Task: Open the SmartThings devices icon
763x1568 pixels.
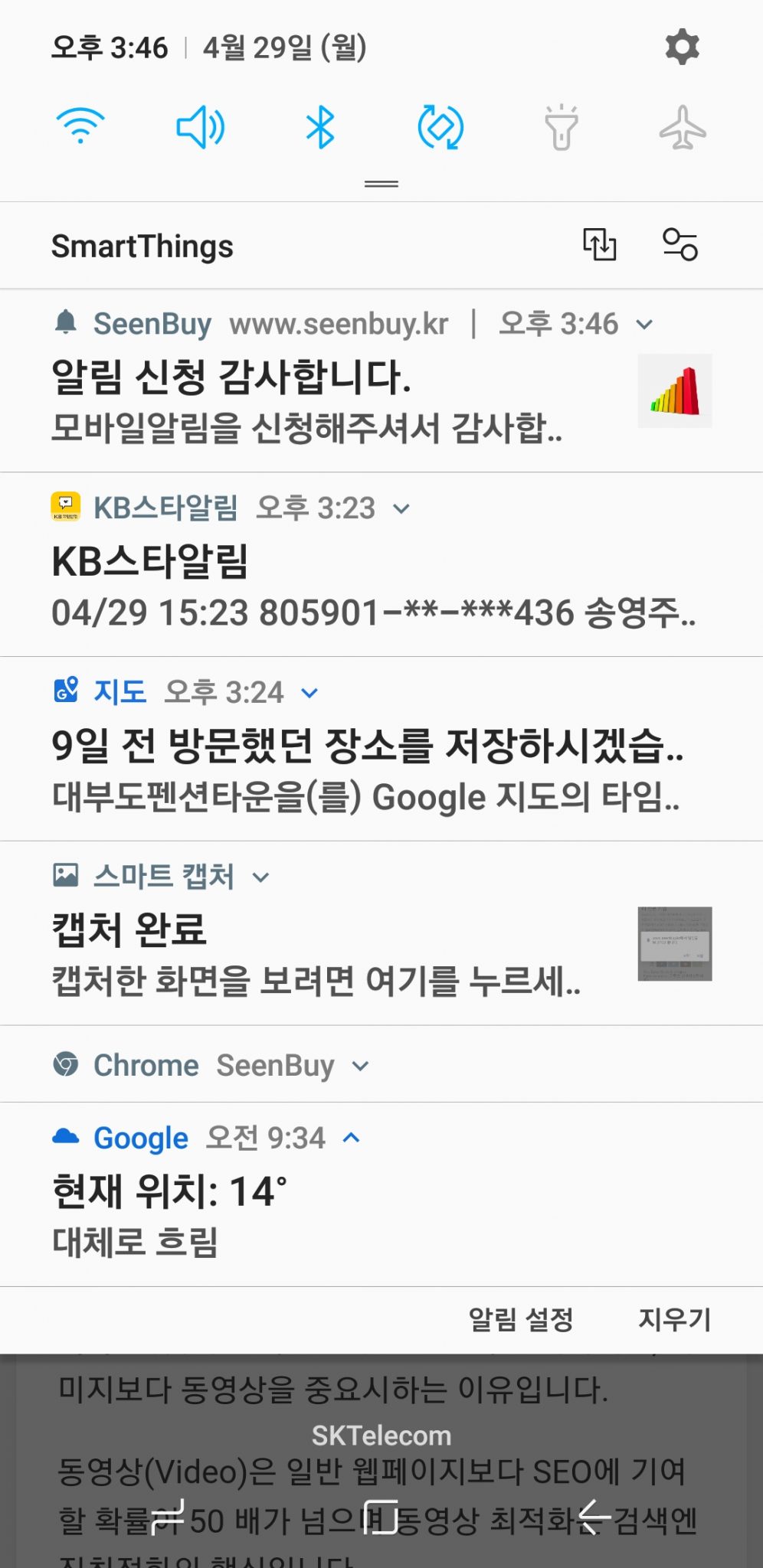Action: (x=679, y=245)
